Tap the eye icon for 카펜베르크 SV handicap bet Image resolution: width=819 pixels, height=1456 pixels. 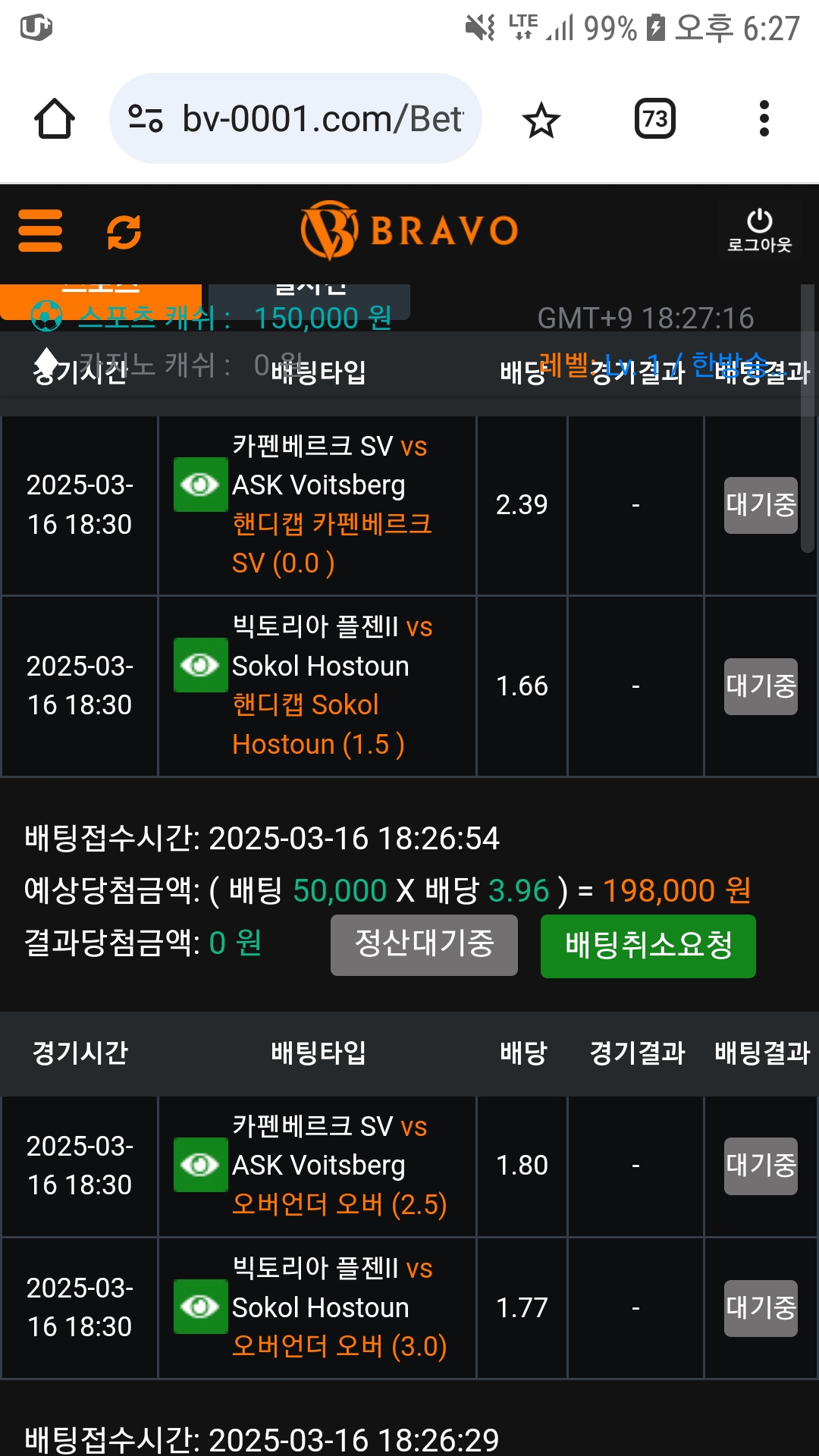click(200, 485)
